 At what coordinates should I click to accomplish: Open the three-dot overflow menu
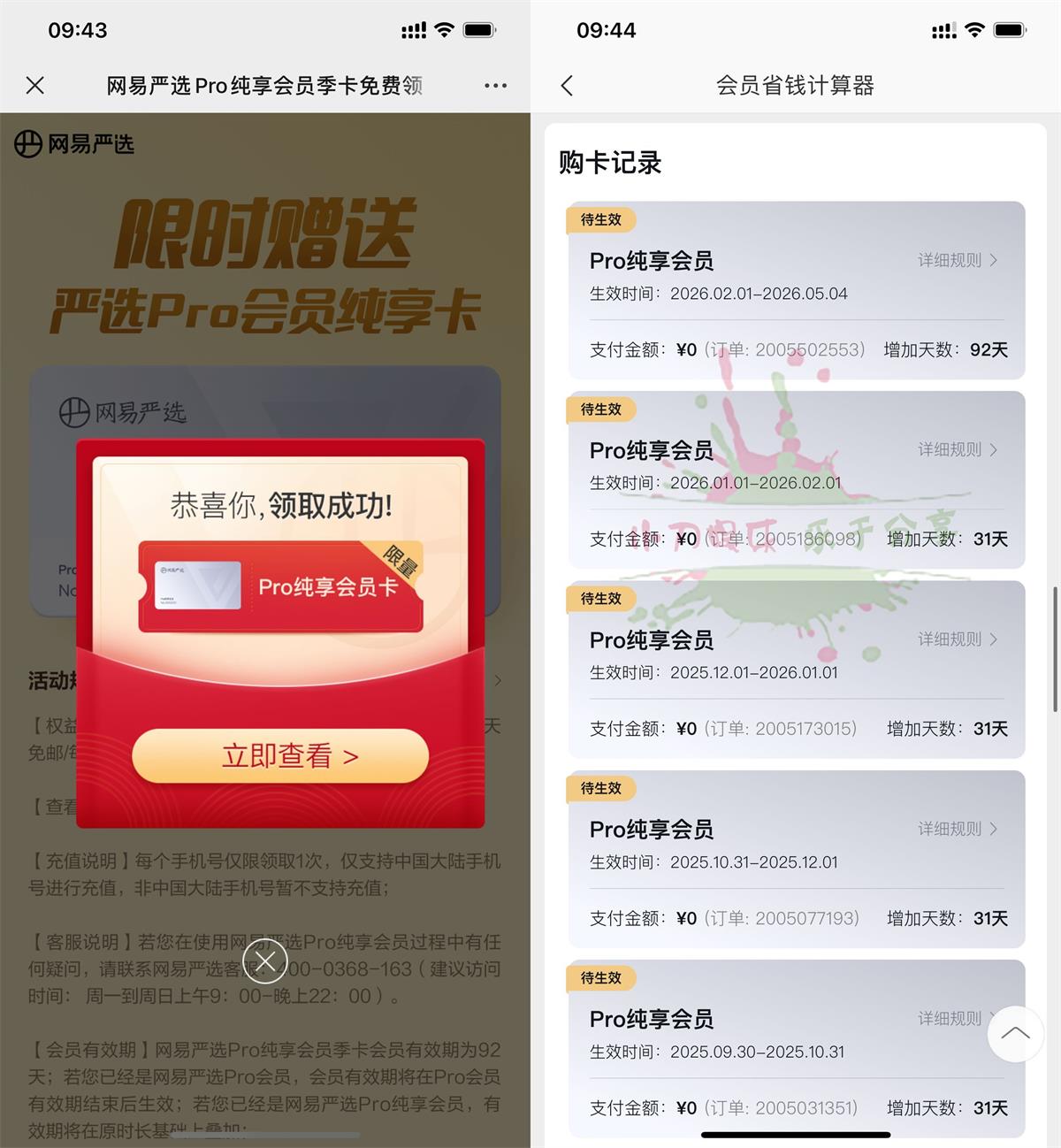[x=495, y=86]
